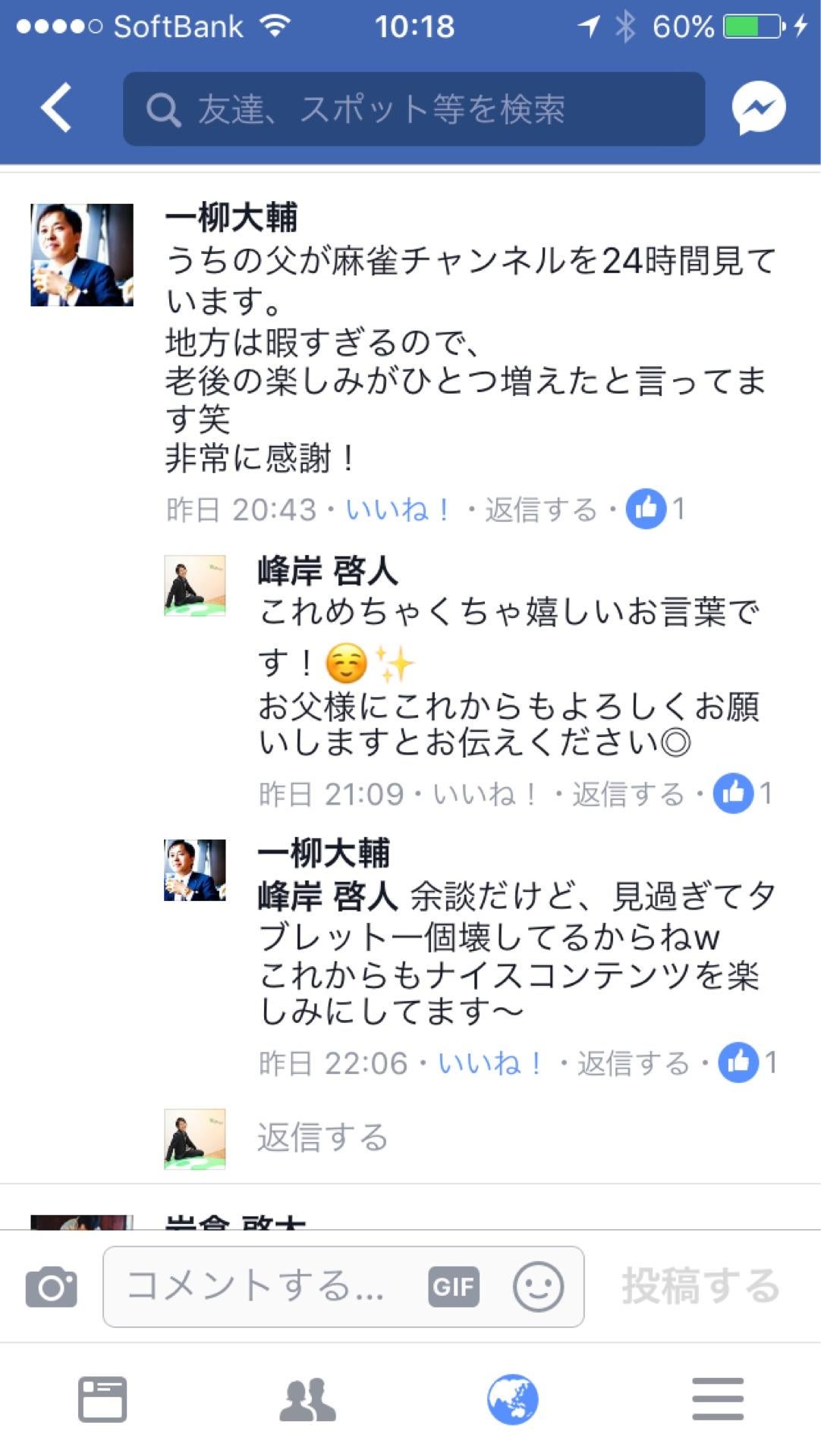
Task: Expand replies with the bottom 返信する prompt
Action: tap(322, 1138)
